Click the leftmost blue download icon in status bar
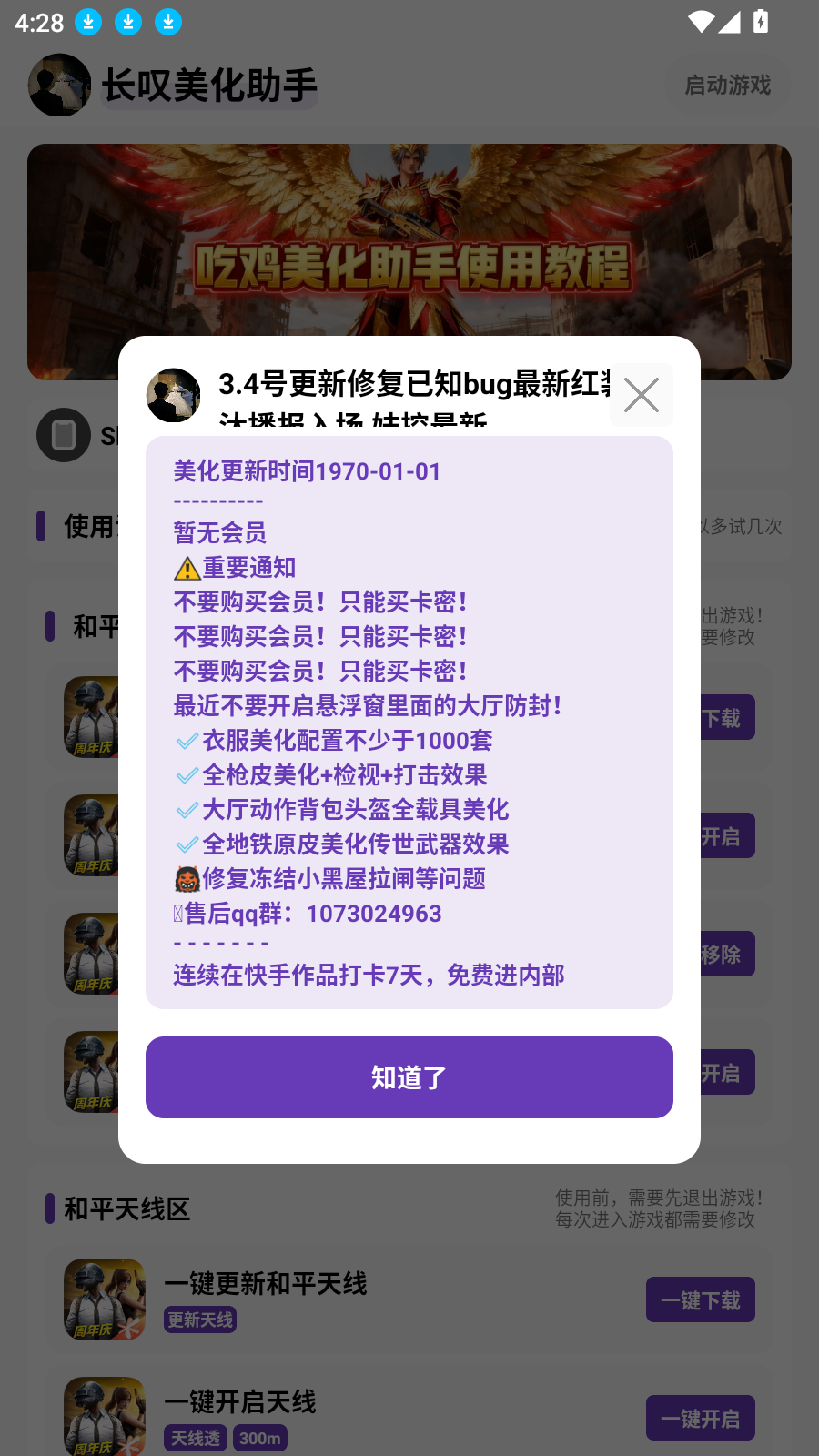The image size is (819, 1456). tap(88, 22)
